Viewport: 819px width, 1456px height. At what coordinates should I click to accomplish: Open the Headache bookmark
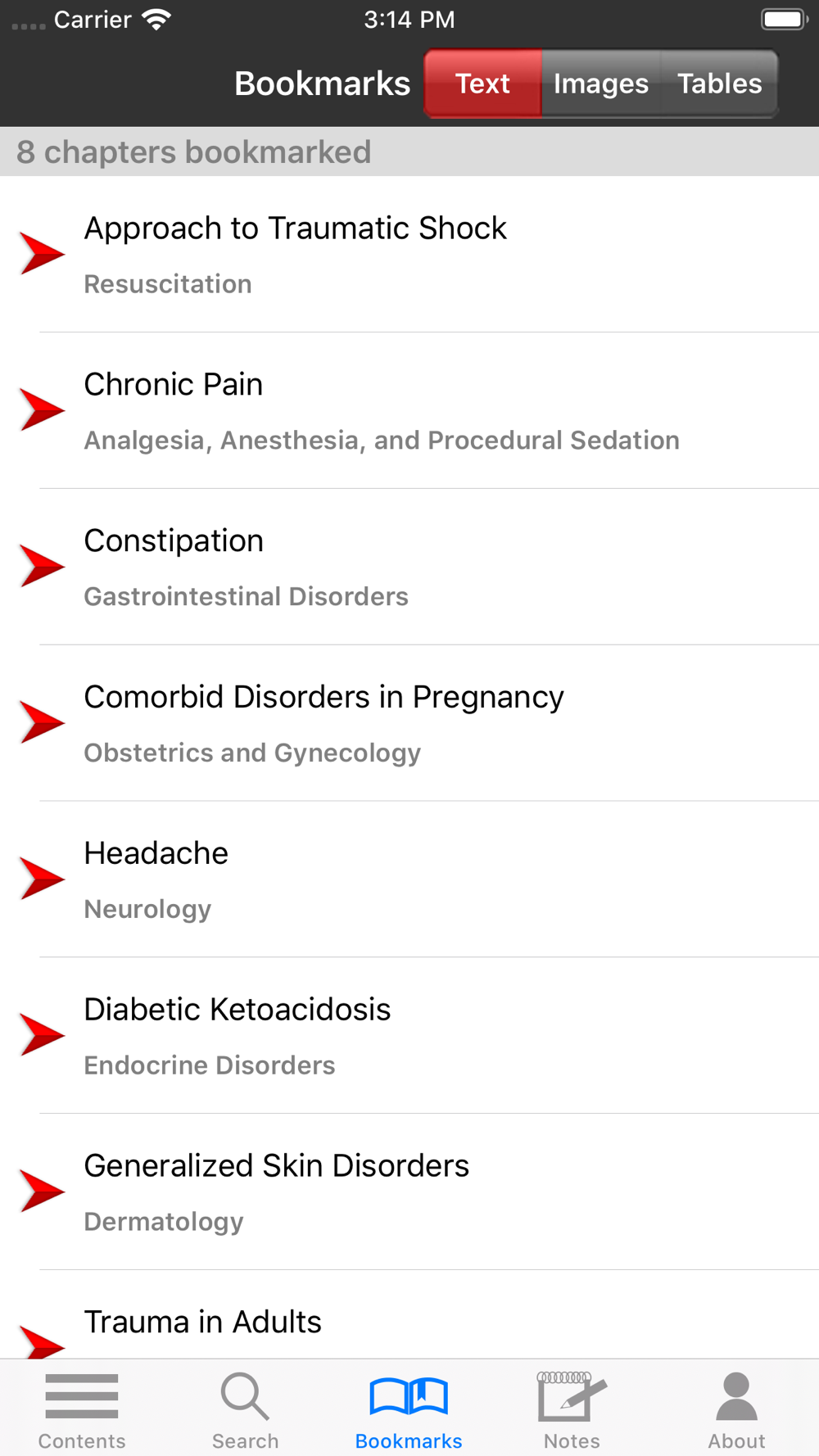(x=409, y=880)
